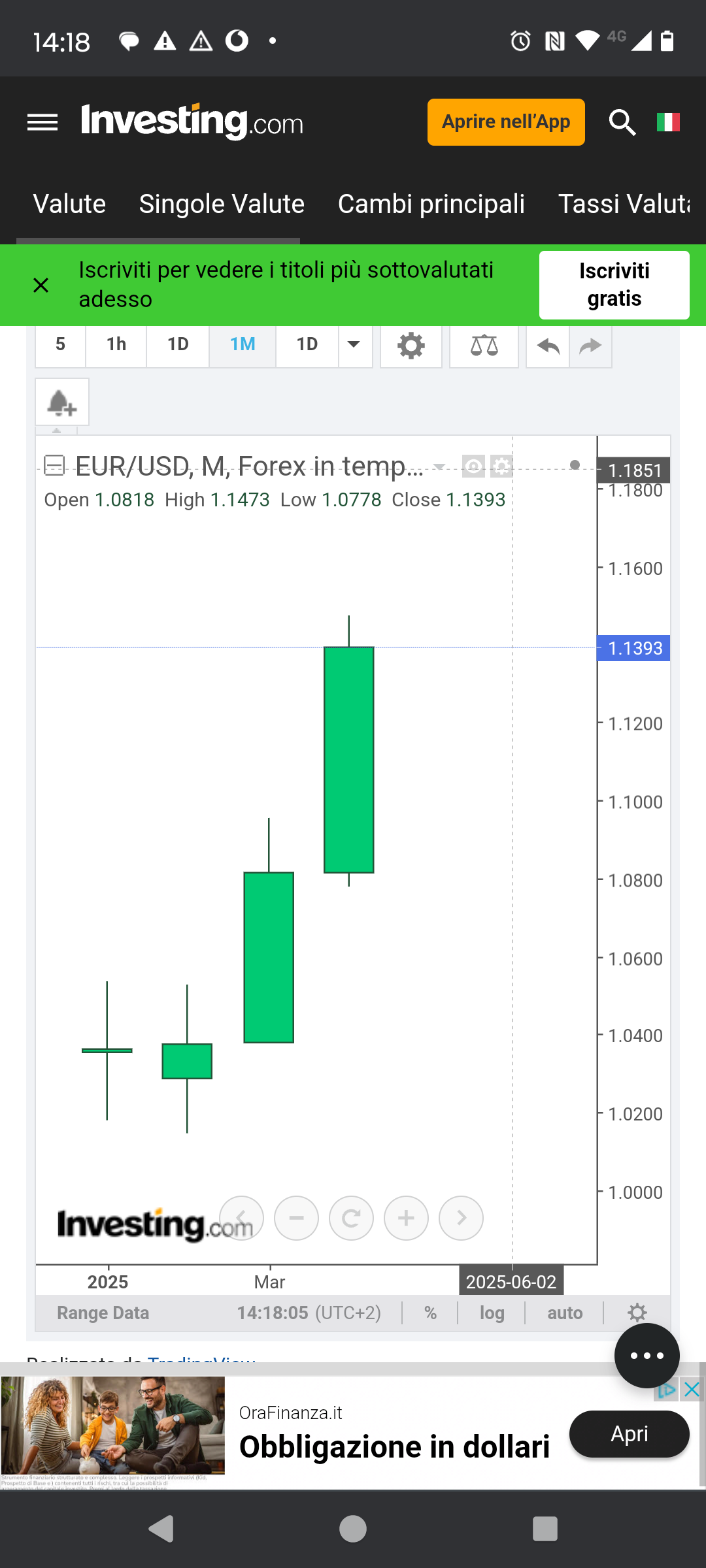
Task: Add a price alert with the bell icon
Action: [x=62, y=402]
